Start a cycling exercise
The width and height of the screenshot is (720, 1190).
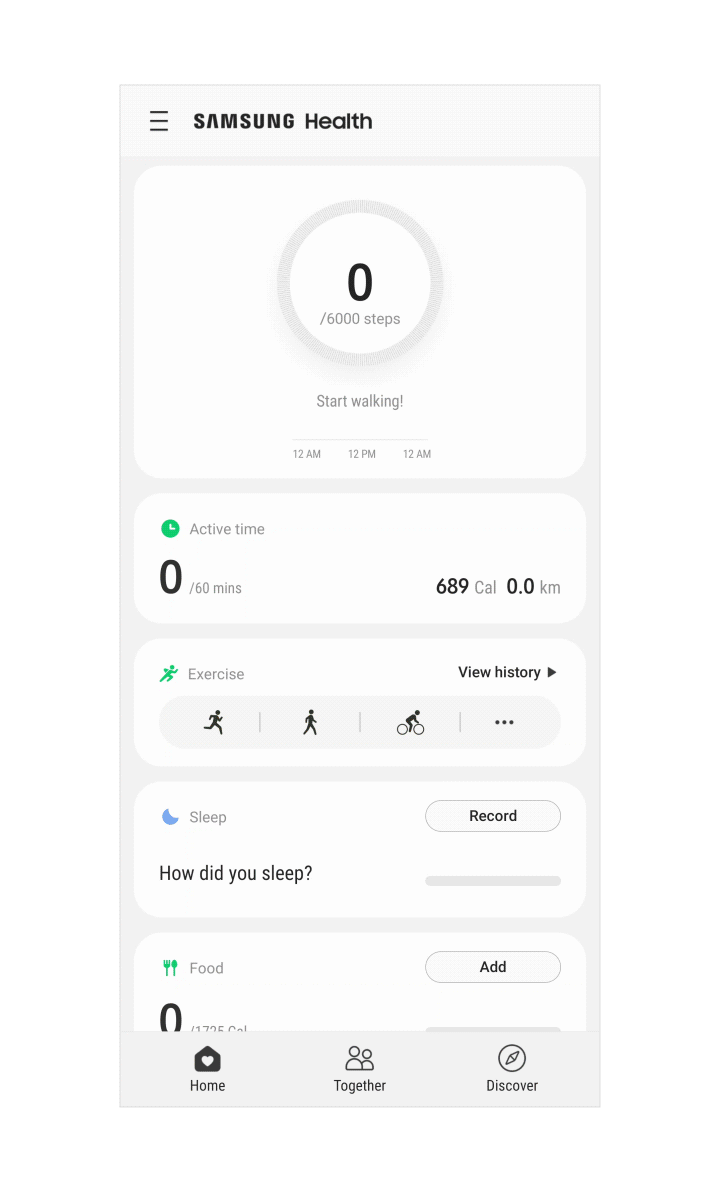tap(410, 722)
